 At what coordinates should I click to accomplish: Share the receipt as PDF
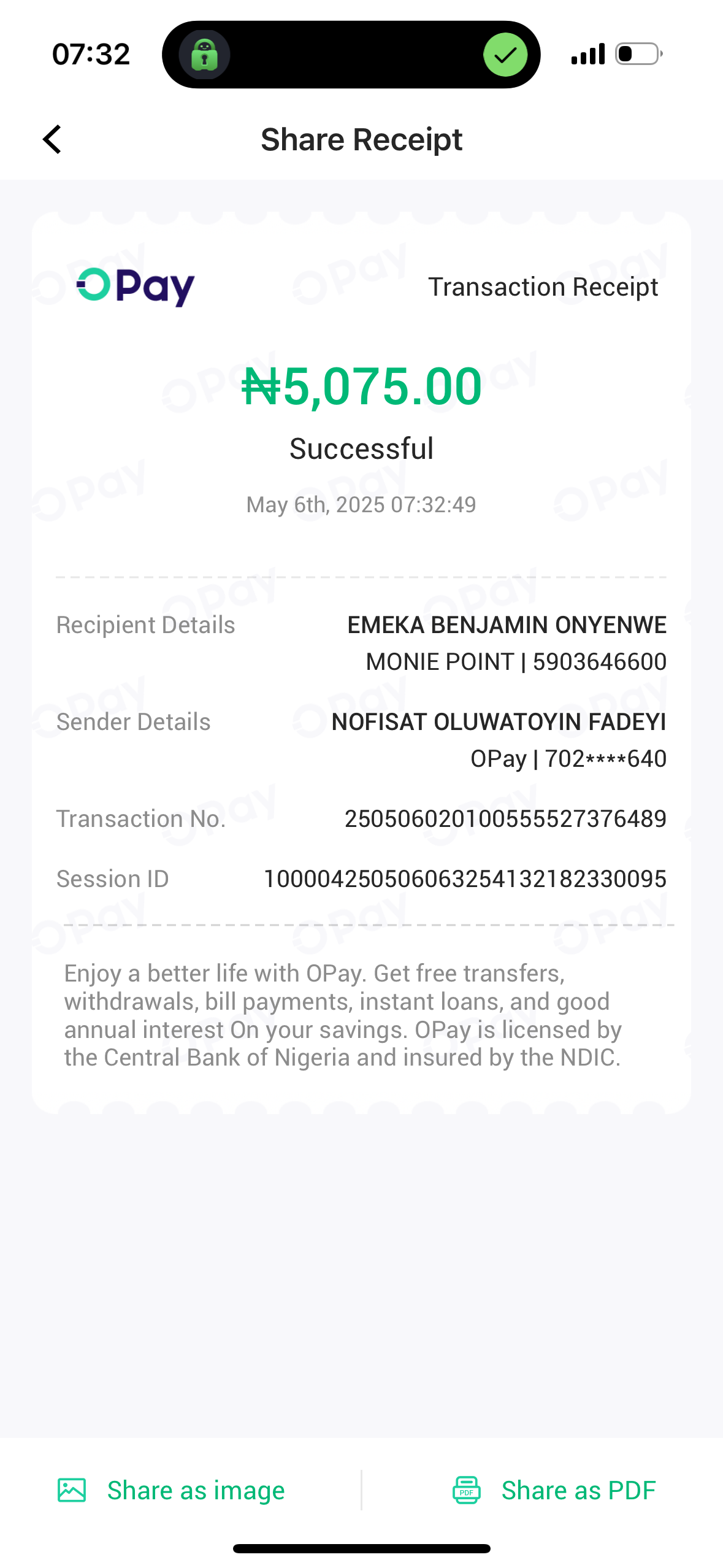(554, 1491)
